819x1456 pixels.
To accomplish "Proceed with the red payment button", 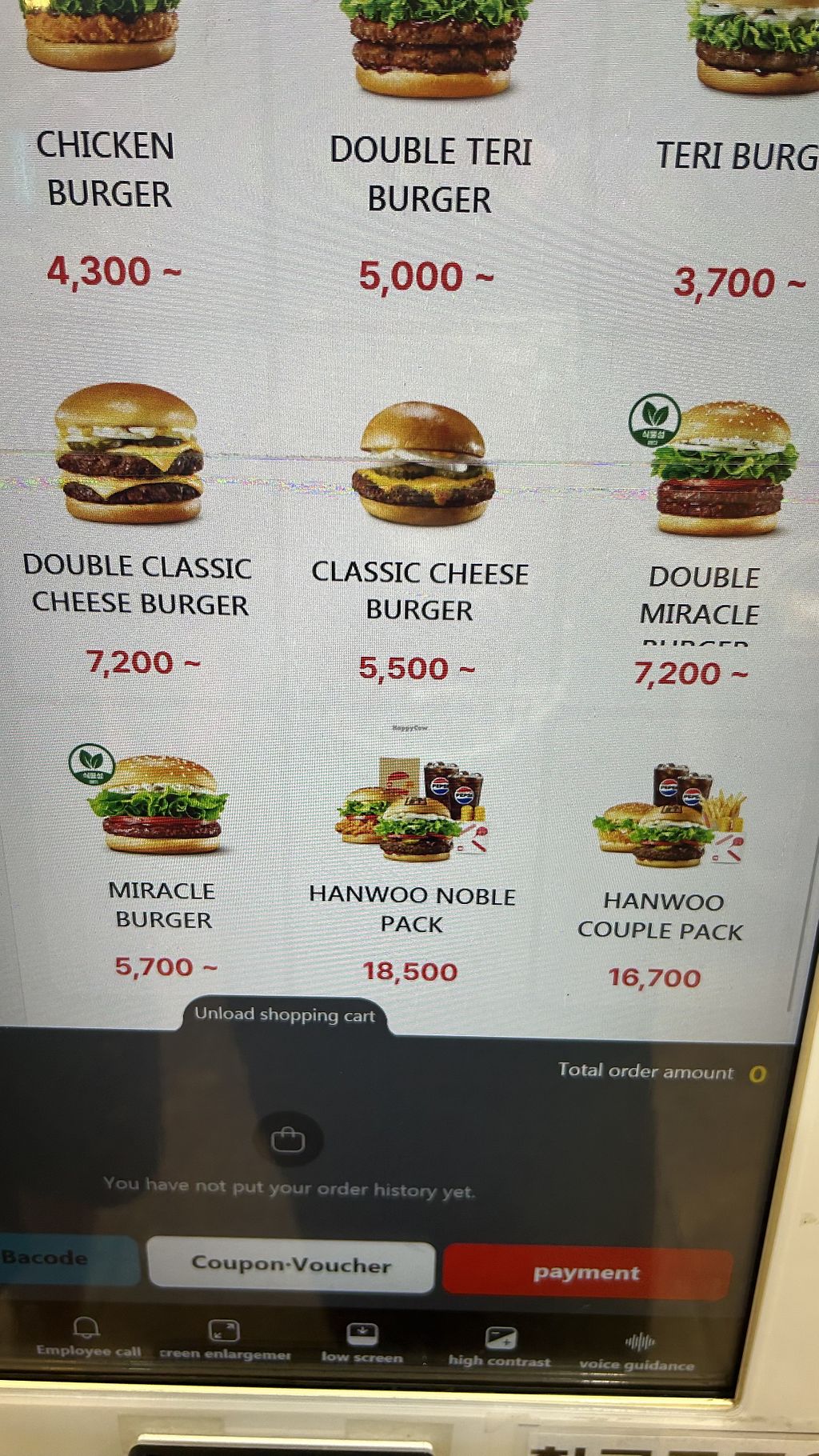I will [x=586, y=1272].
